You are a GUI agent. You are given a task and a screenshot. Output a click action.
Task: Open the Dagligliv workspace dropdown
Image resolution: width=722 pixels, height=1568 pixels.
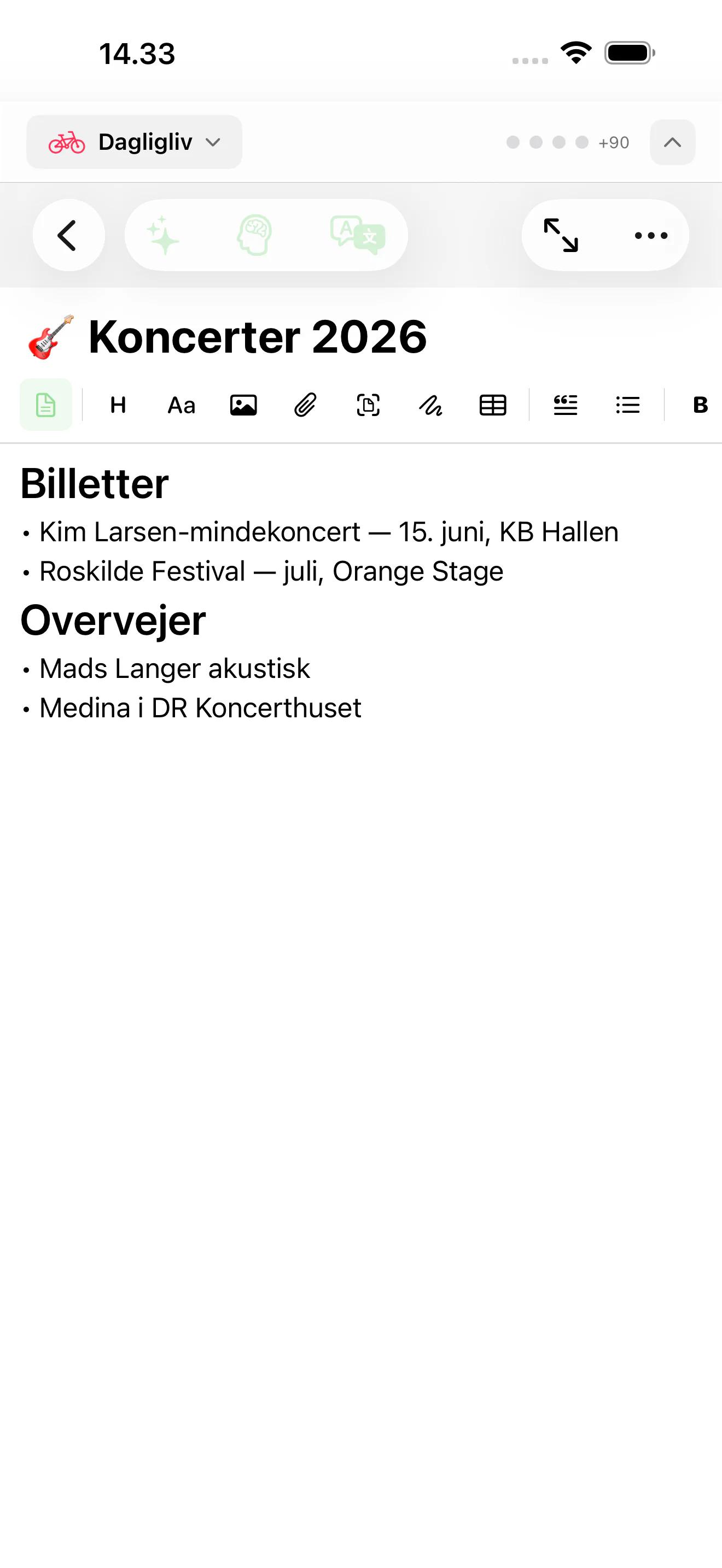pyautogui.click(x=134, y=142)
